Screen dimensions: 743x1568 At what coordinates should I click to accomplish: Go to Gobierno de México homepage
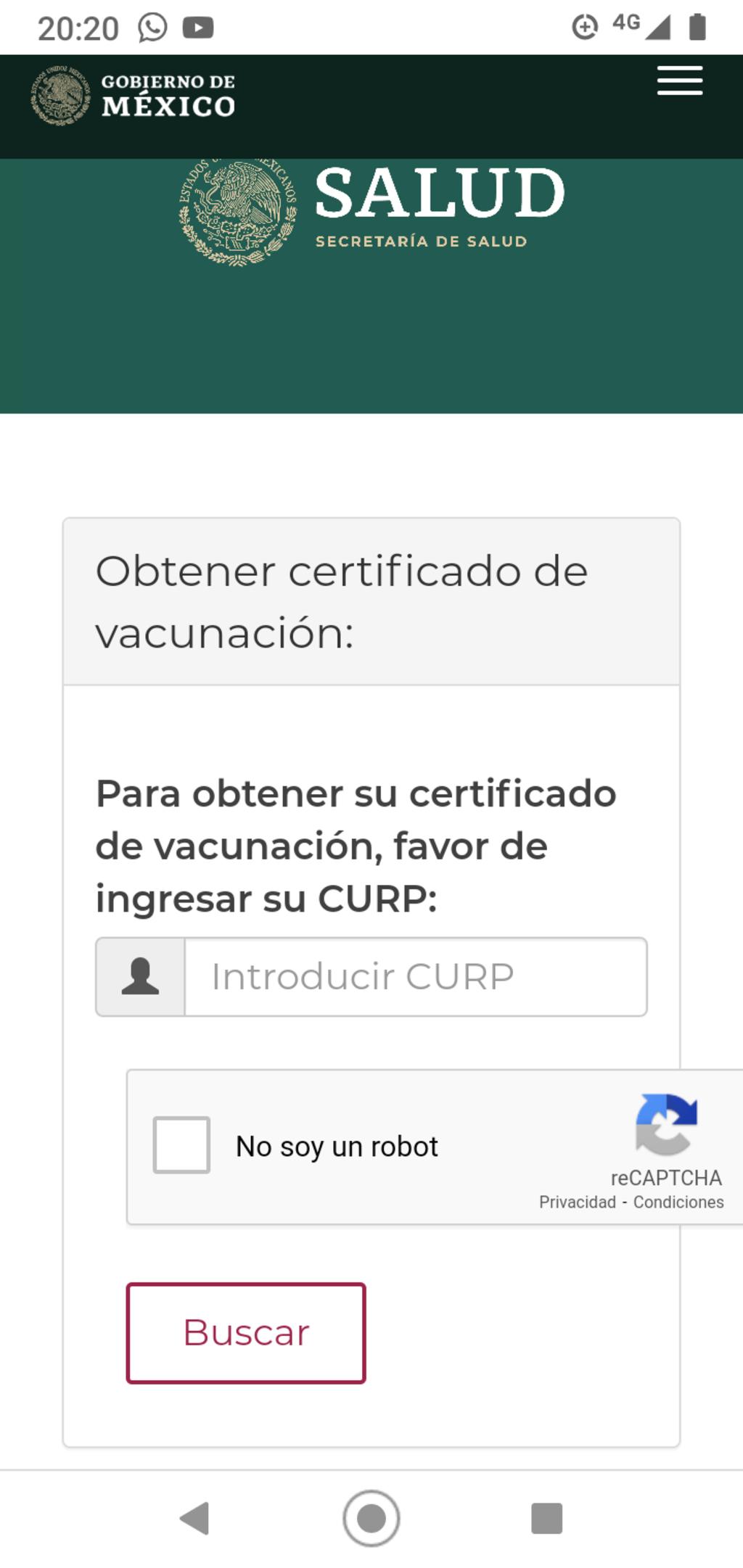tap(134, 96)
